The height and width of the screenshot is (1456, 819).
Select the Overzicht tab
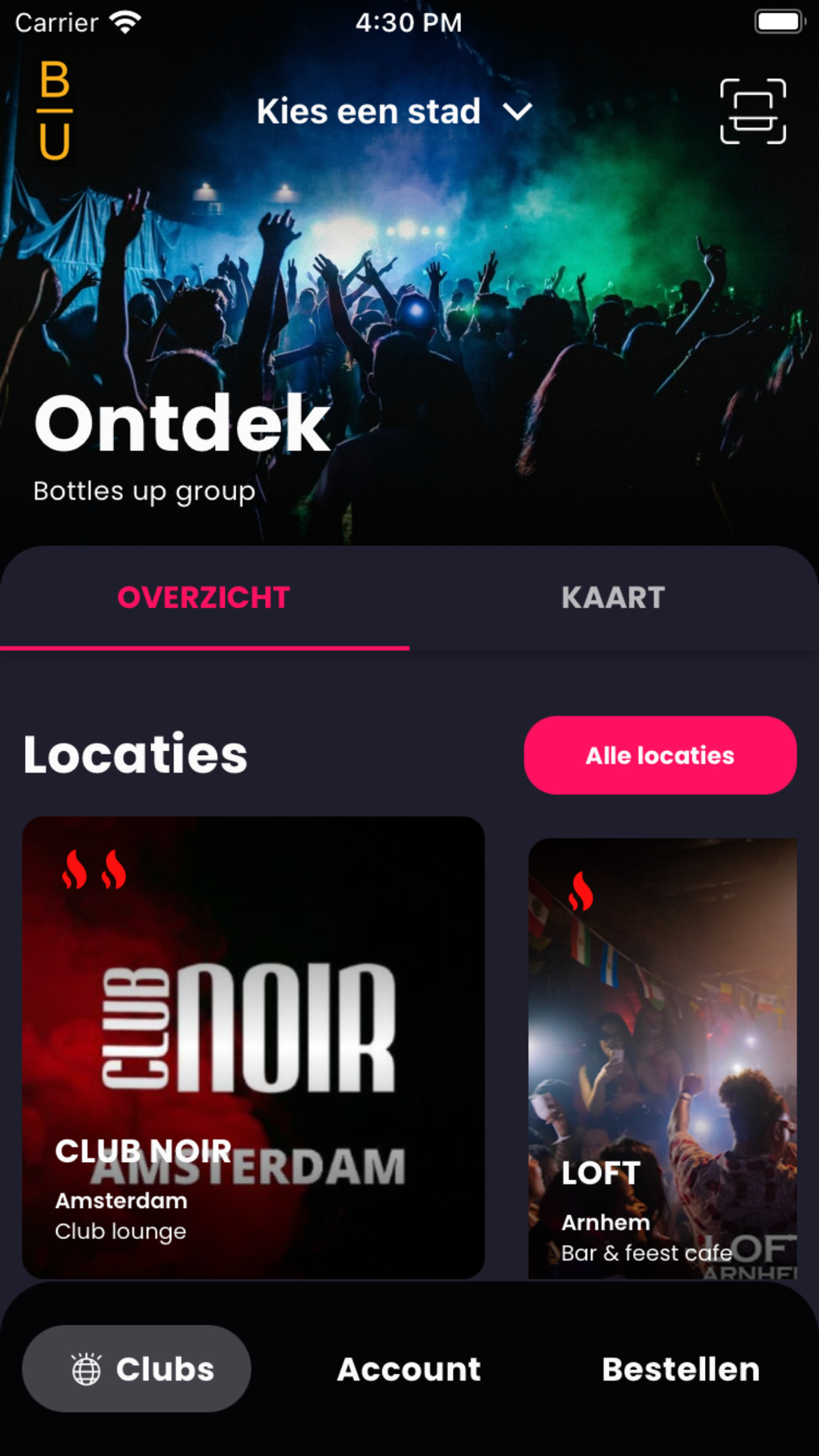click(204, 597)
